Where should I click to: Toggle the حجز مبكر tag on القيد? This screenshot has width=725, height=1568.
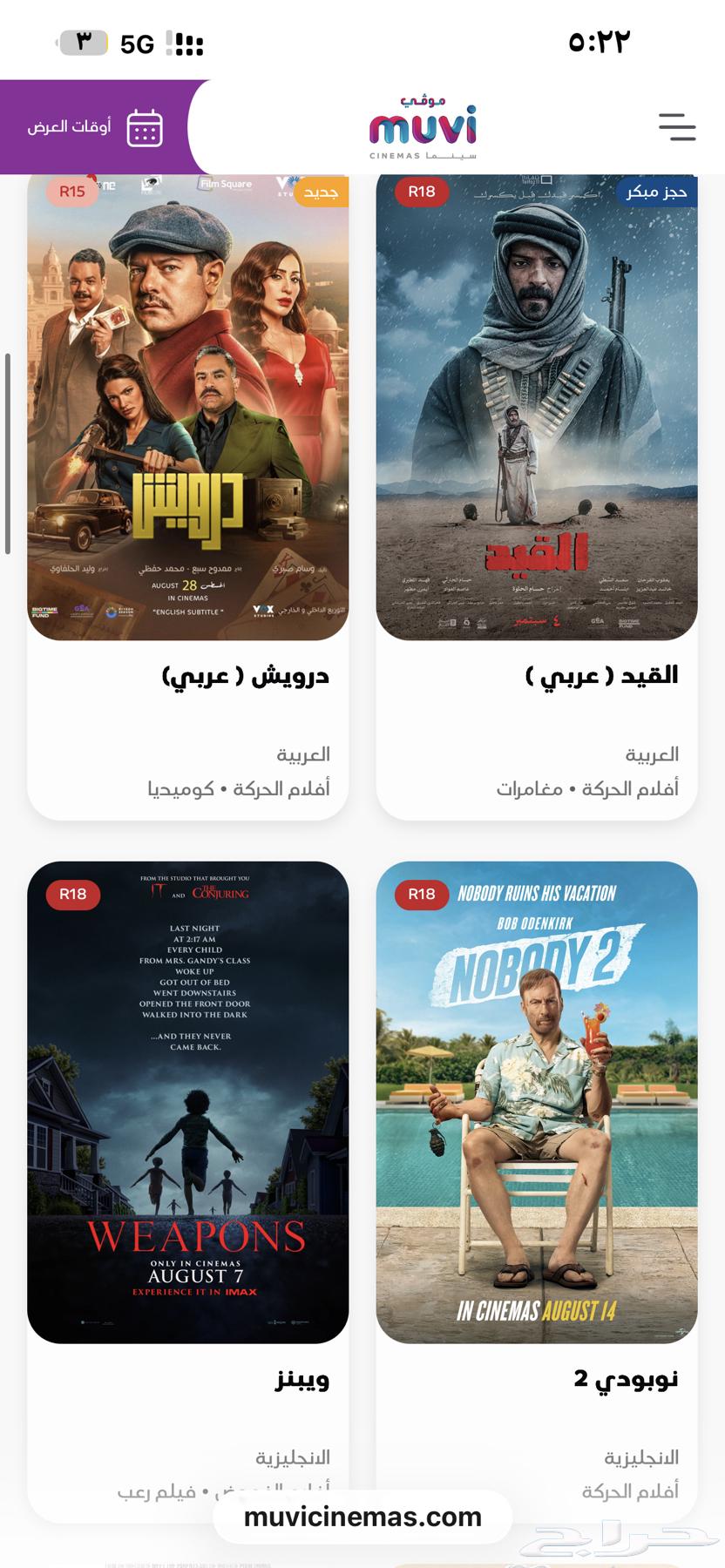[x=656, y=193]
